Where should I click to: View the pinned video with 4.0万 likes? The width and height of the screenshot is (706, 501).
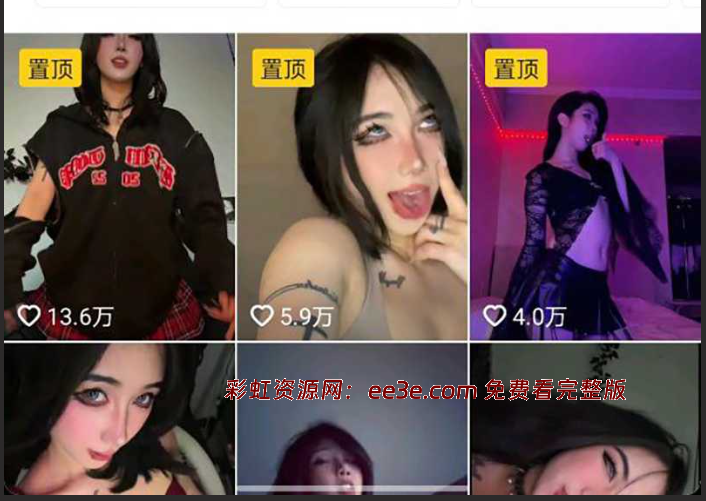585,186
